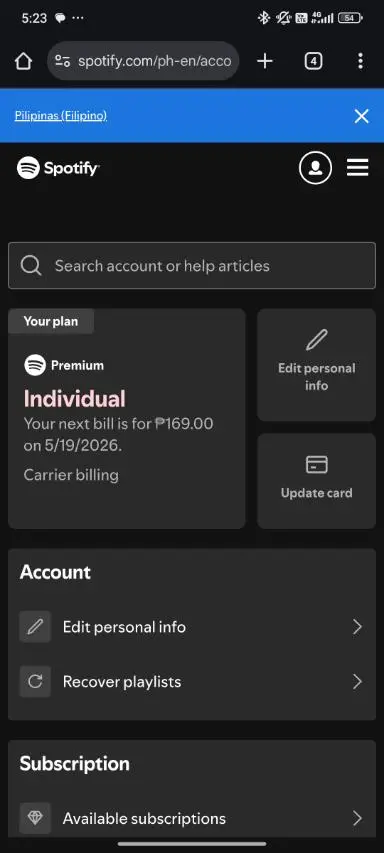Open the browser overflow menu

[360, 61]
